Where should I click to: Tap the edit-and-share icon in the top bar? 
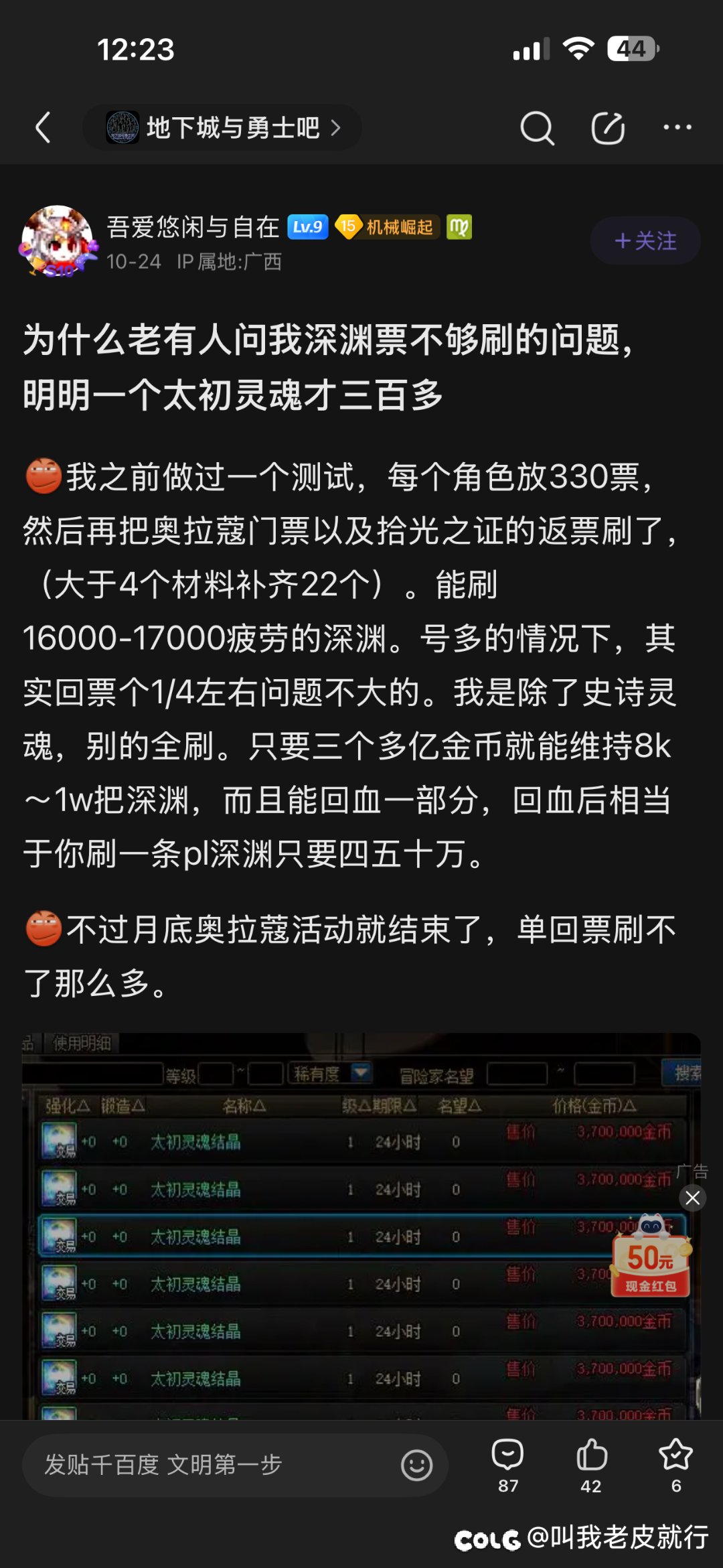(x=608, y=127)
